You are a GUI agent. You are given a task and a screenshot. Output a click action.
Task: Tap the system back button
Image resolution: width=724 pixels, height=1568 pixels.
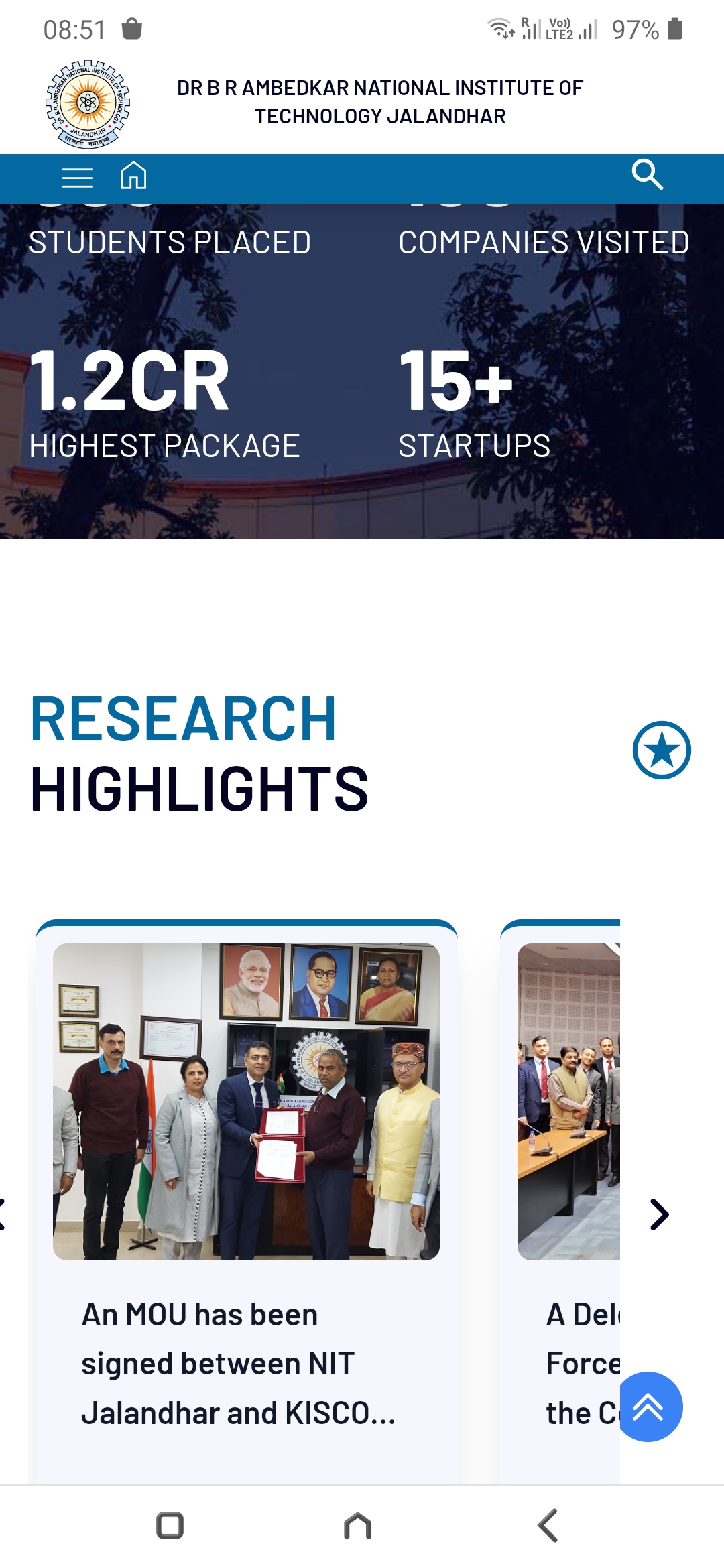(548, 1526)
